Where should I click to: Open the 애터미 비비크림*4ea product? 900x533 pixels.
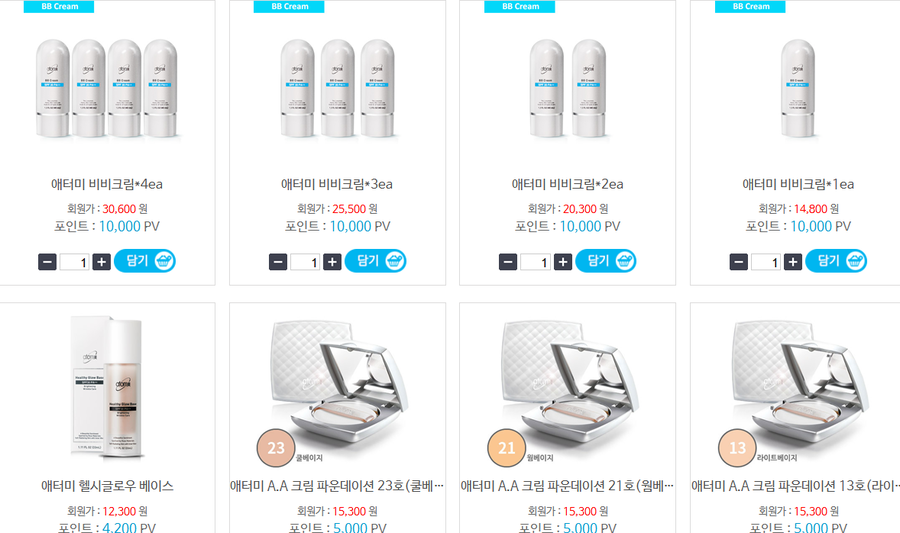click(x=107, y=184)
